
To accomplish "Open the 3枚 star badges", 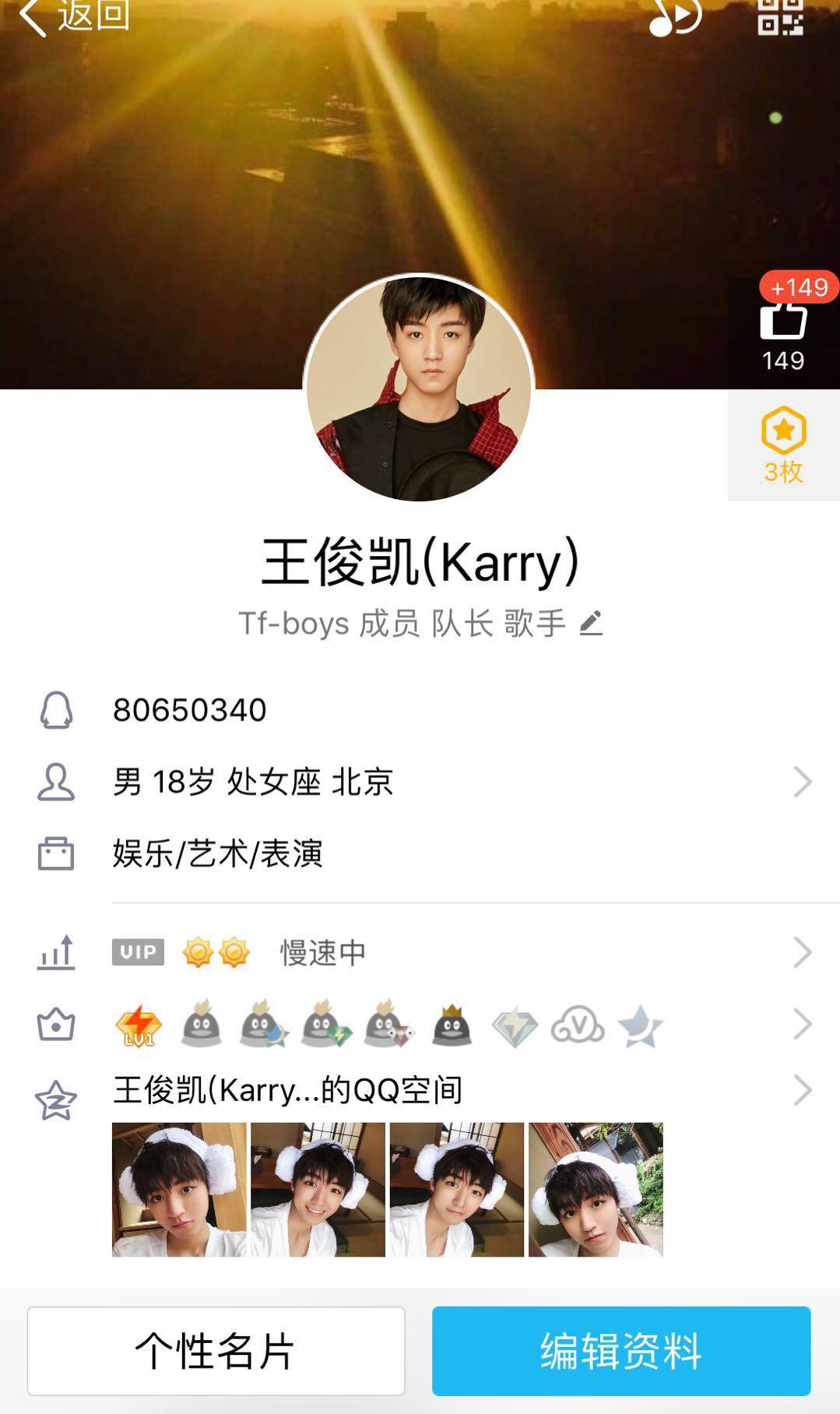I will [x=783, y=445].
